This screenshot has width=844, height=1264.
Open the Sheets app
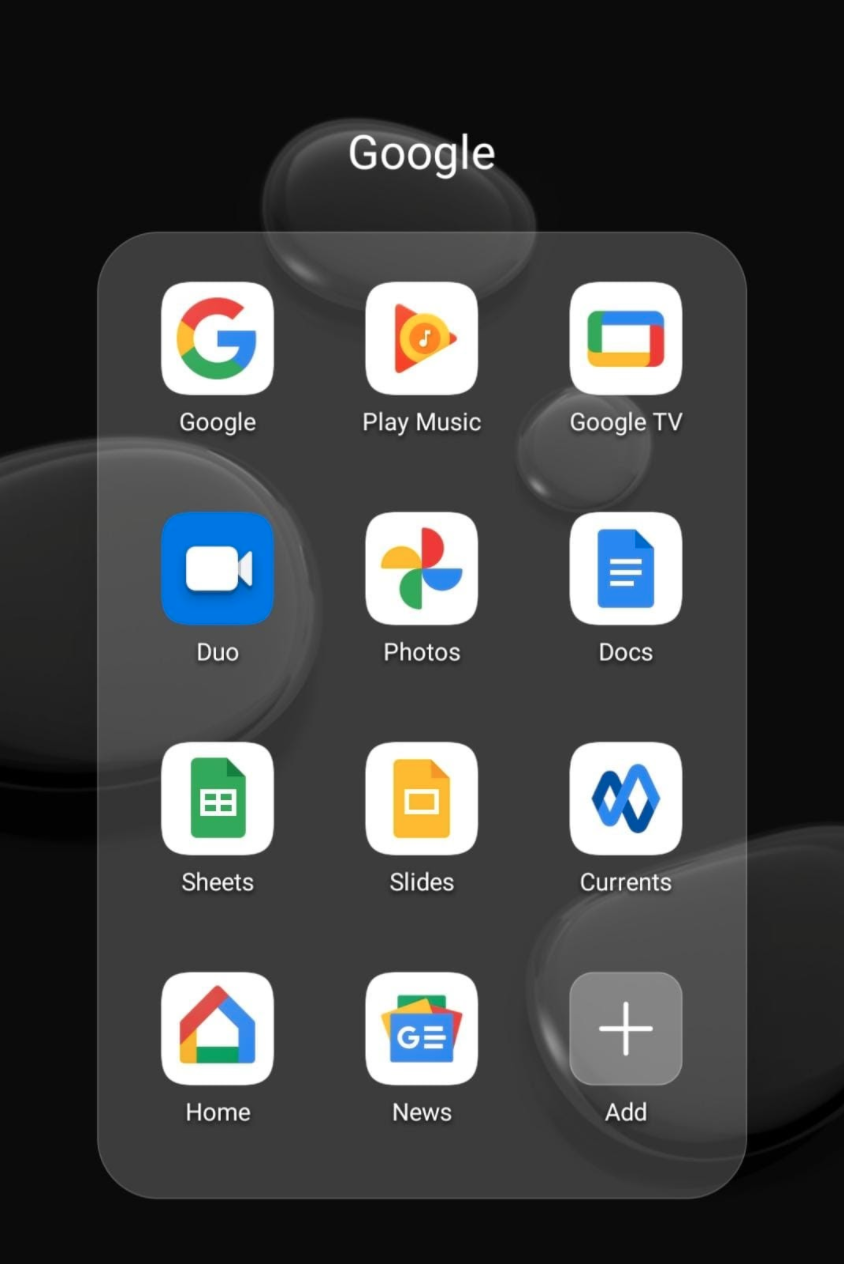click(x=217, y=798)
